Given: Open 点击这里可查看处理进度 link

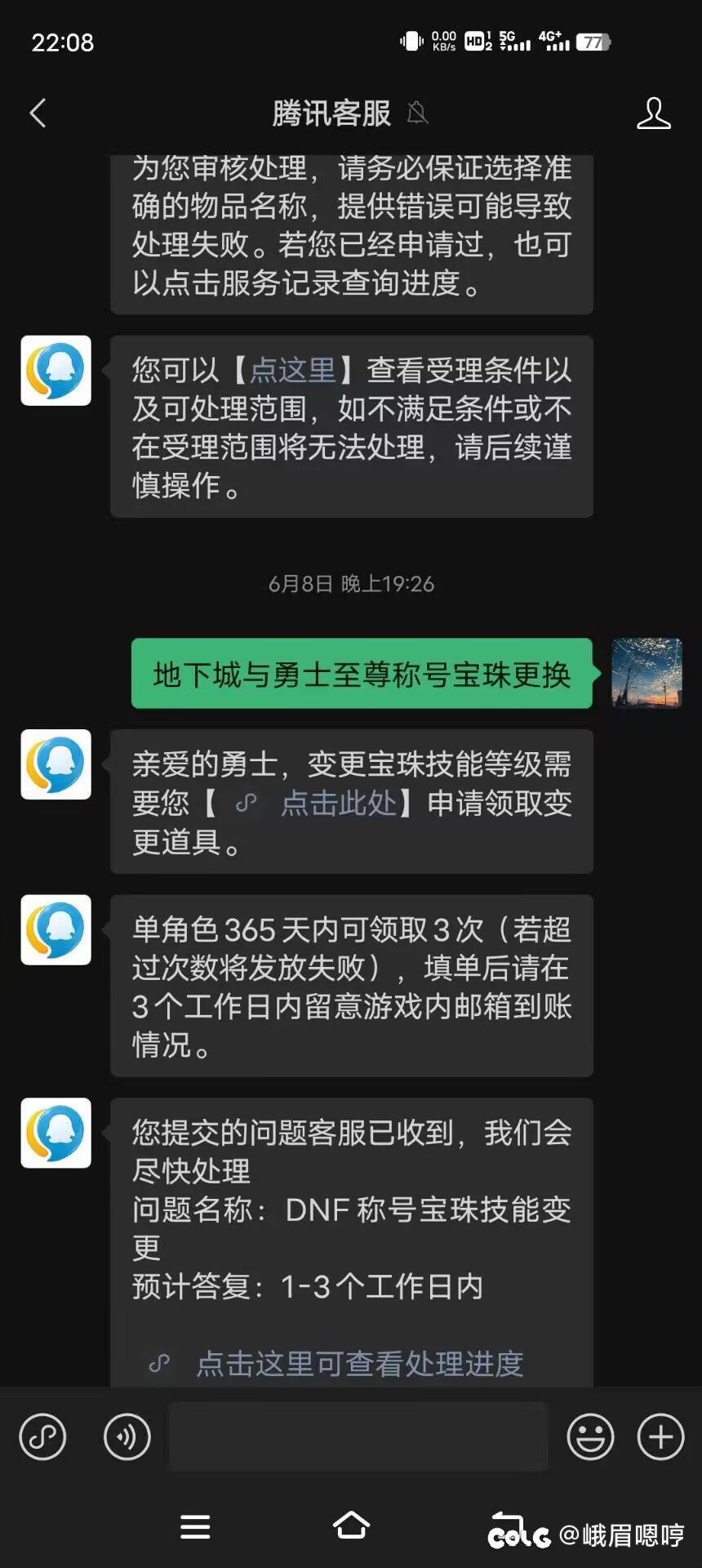Looking at the screenshot, I should click(x=360, y=1363).
